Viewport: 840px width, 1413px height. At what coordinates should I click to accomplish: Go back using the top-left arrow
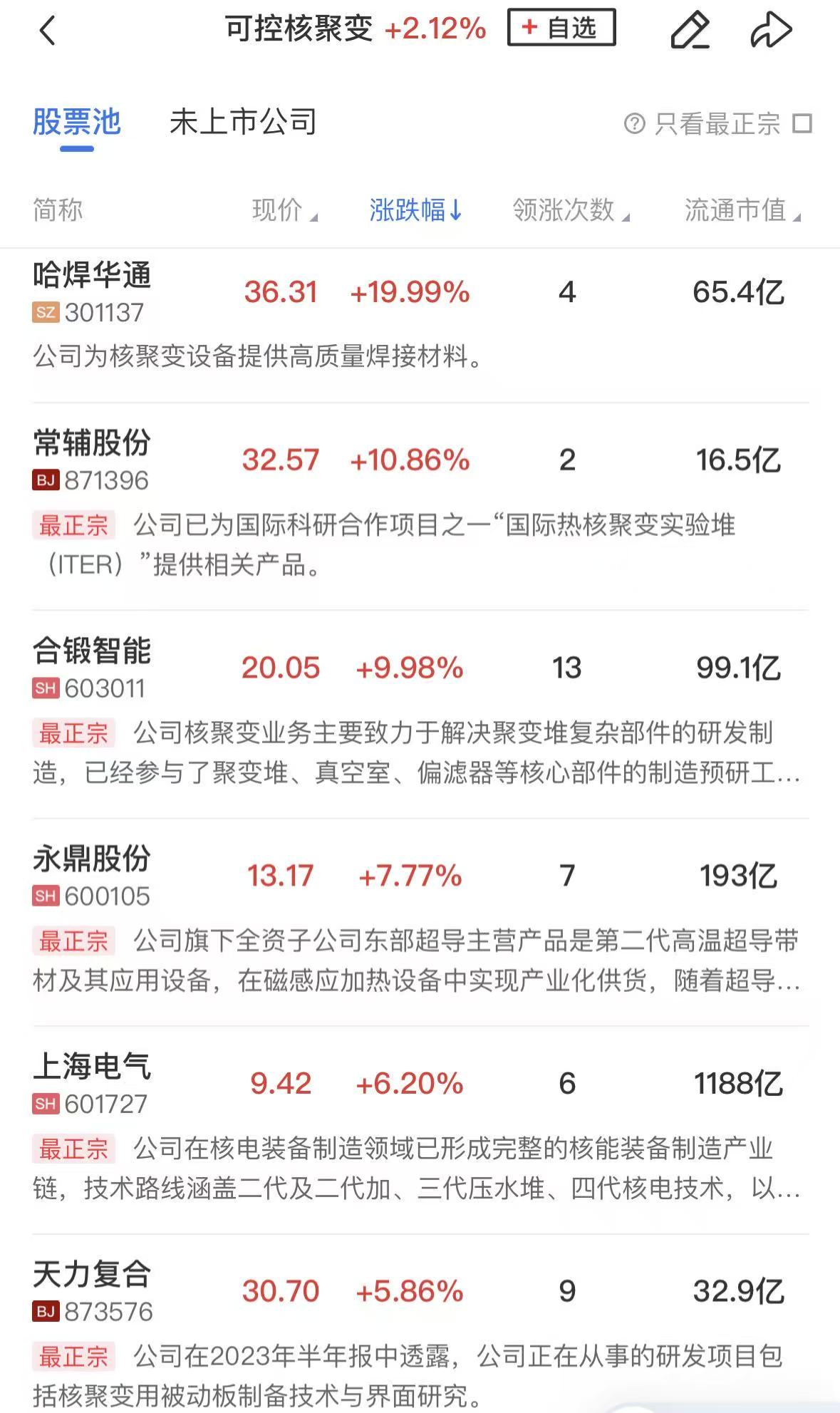point(48,31)
